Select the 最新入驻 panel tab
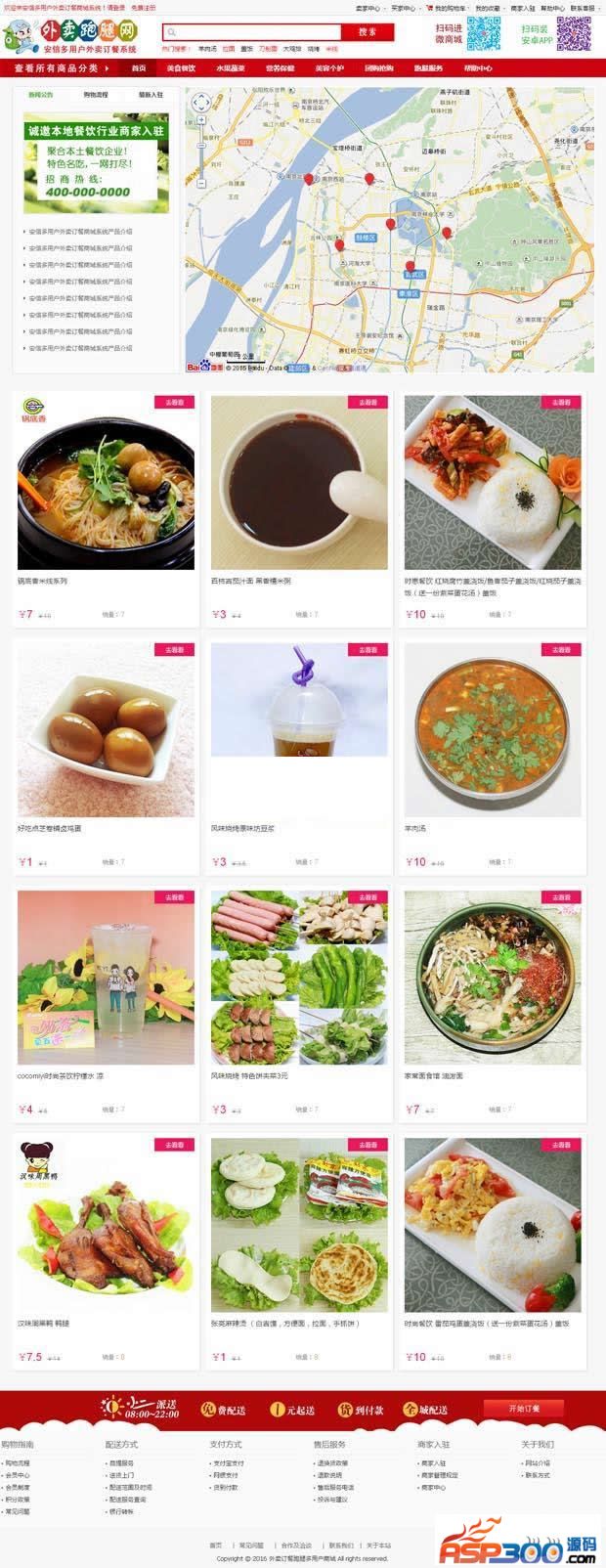 click(151, 96)
